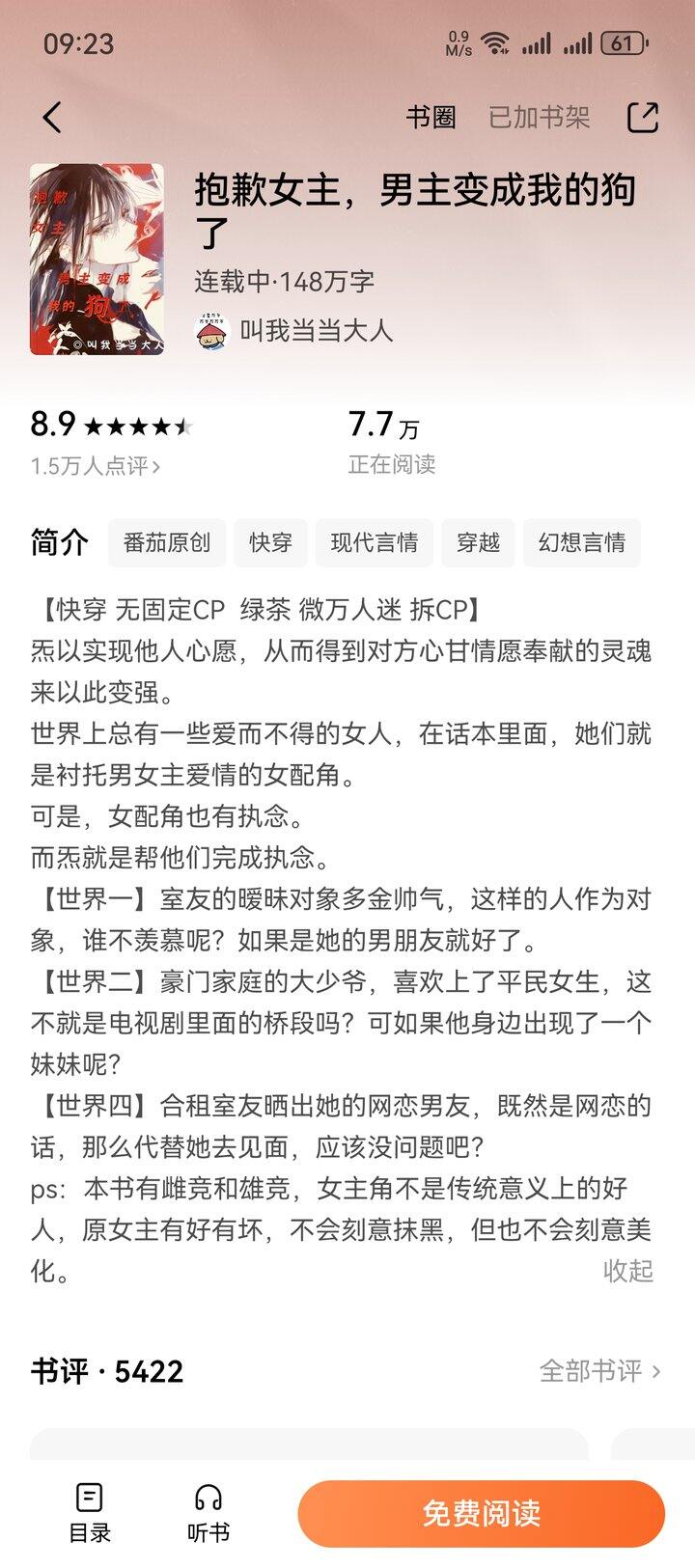Select the 番茄原创 tag
Screen dimensions: 695x1568
167,542
